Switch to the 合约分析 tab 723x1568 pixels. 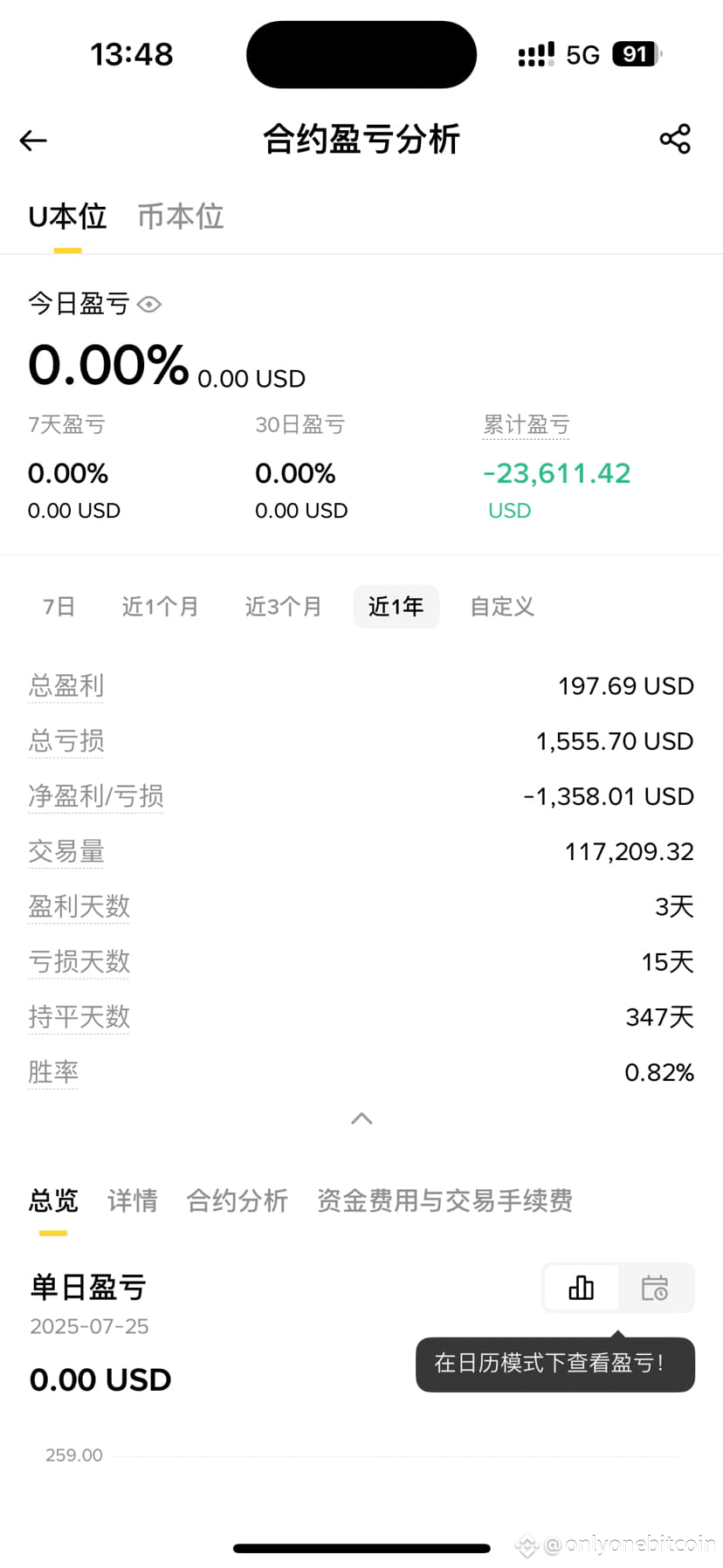tap(237, 1200)
